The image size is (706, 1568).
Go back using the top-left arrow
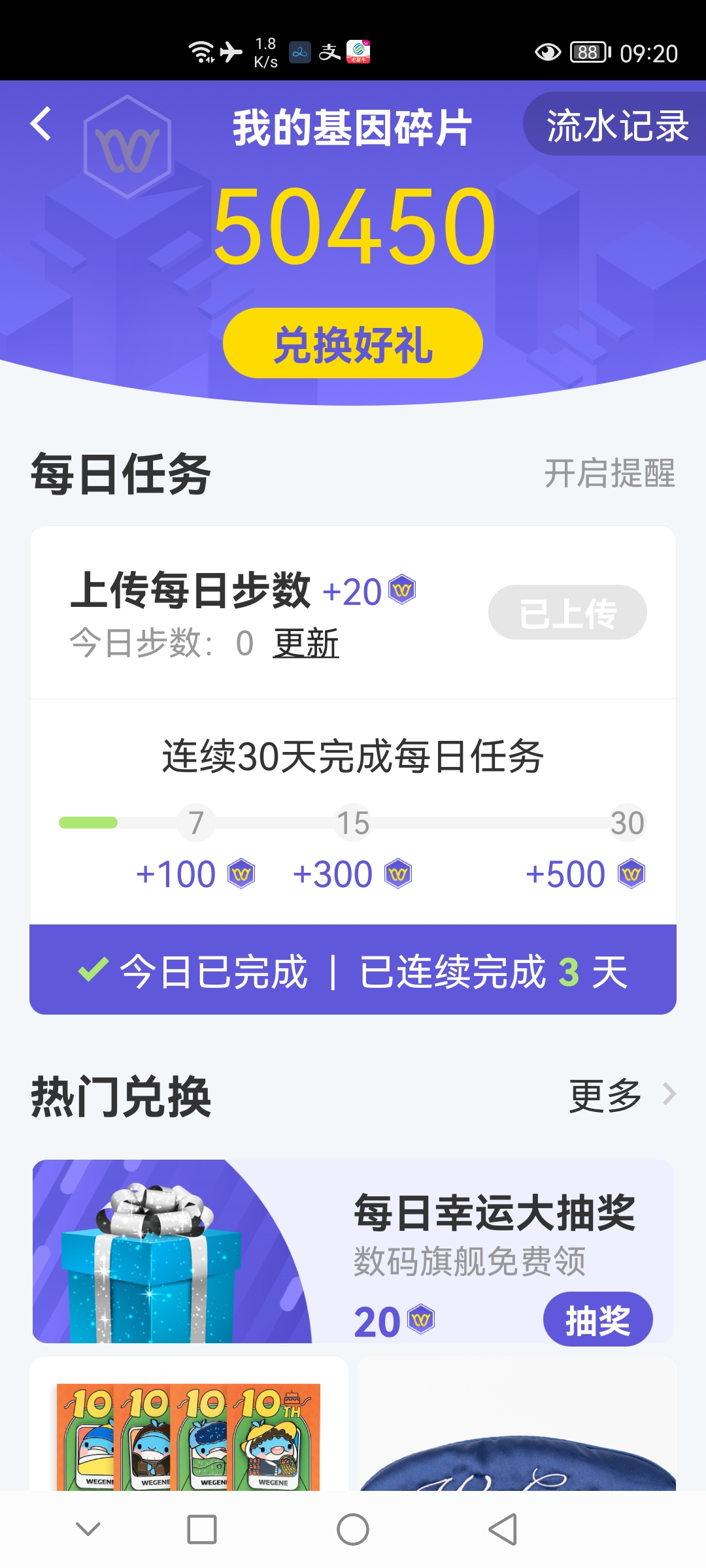pyautogui.click(x=41, y=124)
